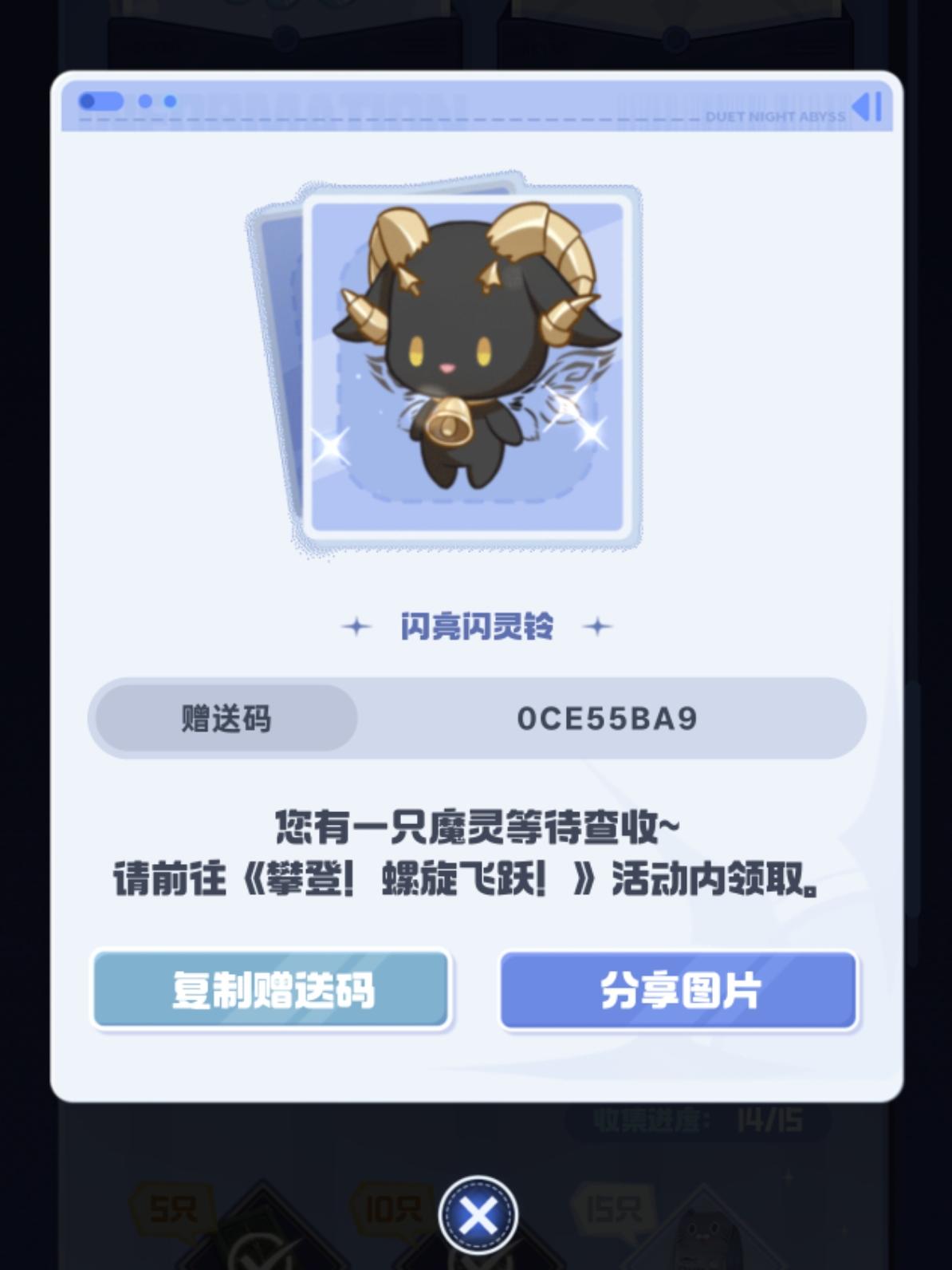Click the second small dot in the title bar
This screenshot has height=1270, width=952.
(168, 101)
